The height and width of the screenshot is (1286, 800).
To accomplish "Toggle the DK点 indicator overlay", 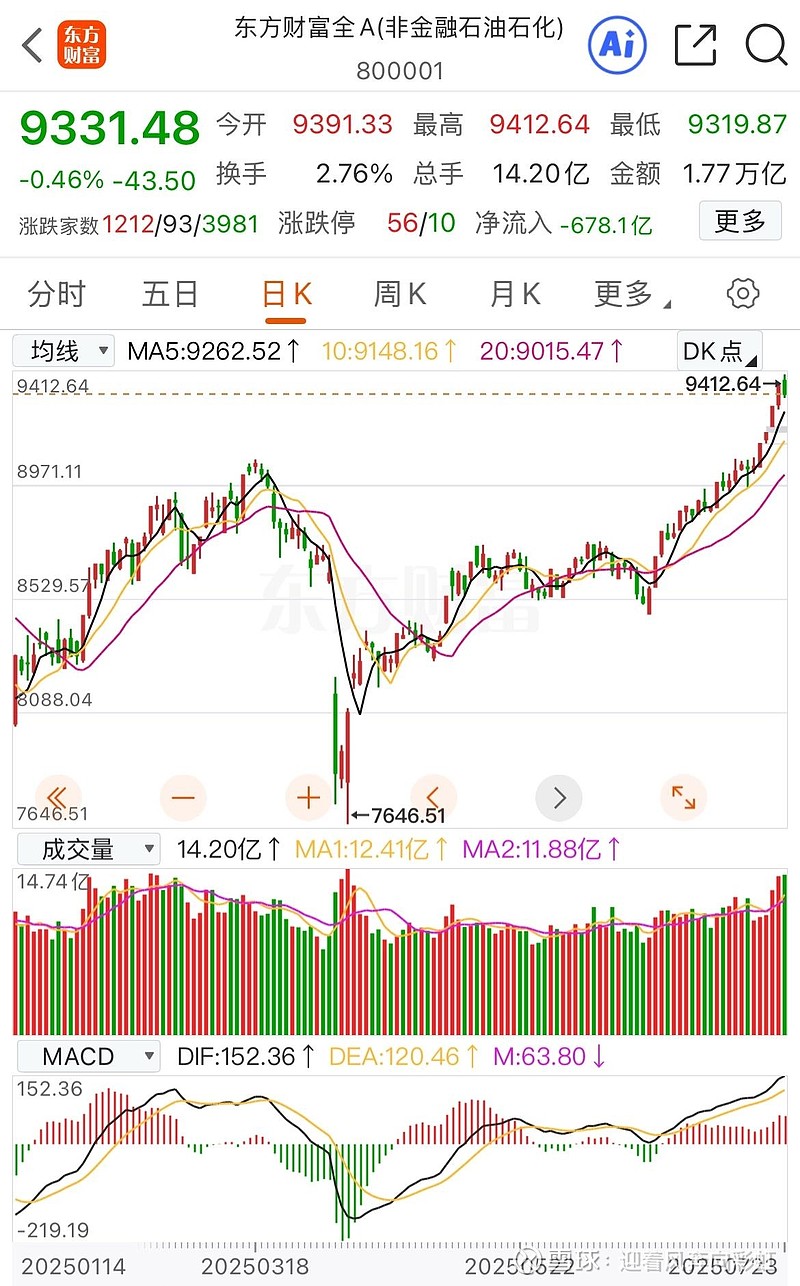I will pyautogui.click(x=718, y=351).
